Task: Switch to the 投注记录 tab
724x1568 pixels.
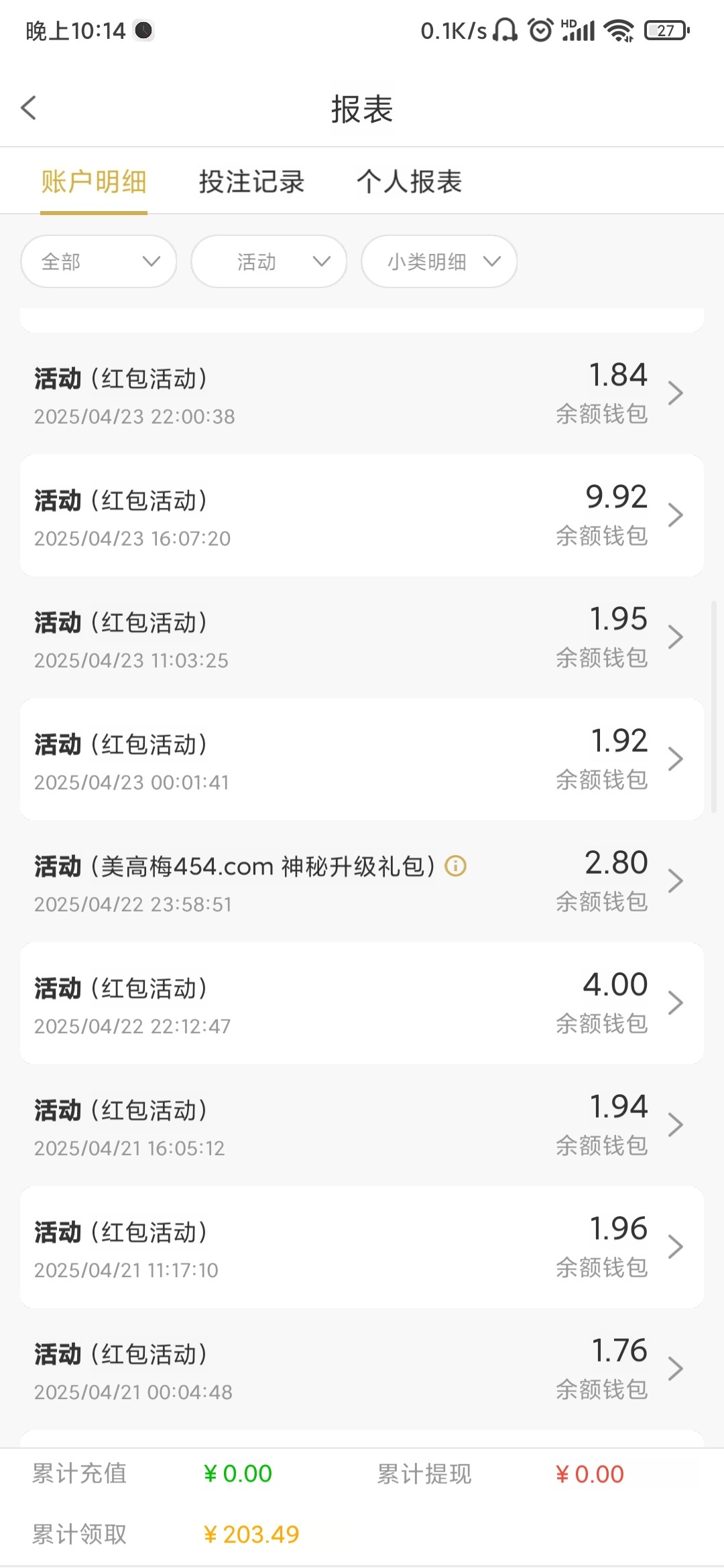Action: pyautogui.click(x=251, y=182)
